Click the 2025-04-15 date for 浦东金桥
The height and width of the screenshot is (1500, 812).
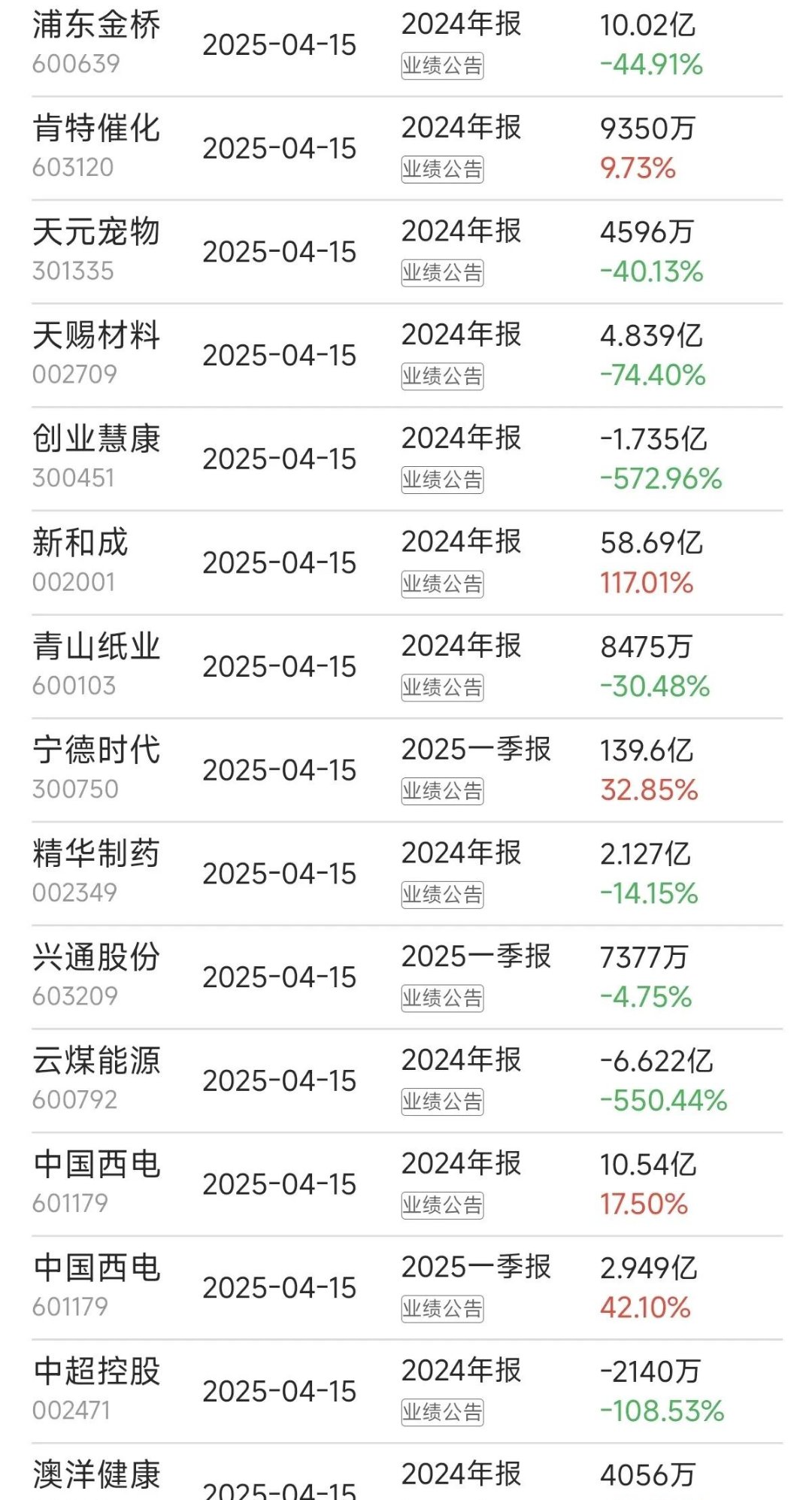[282, 45]
